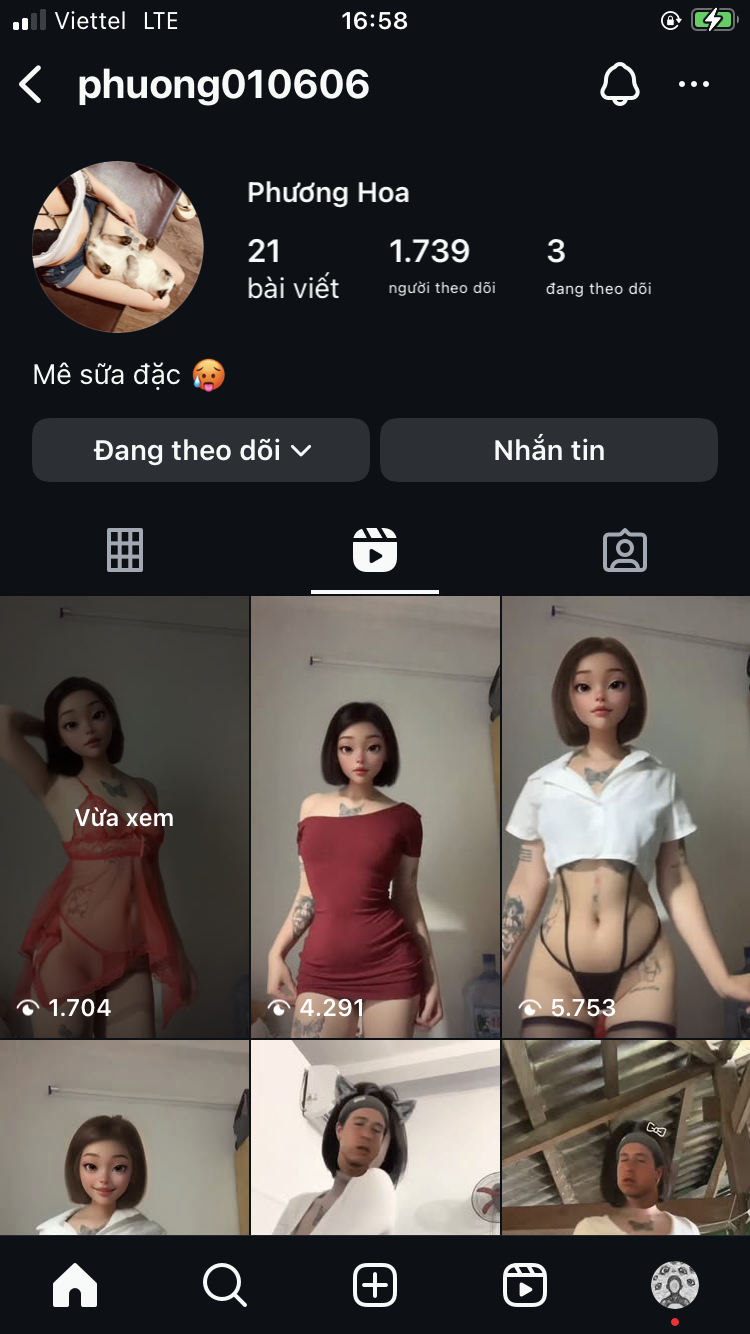The image size is (750, 1334).
Task: Open the three-dot overflow menu
Action: pos(693,85)
